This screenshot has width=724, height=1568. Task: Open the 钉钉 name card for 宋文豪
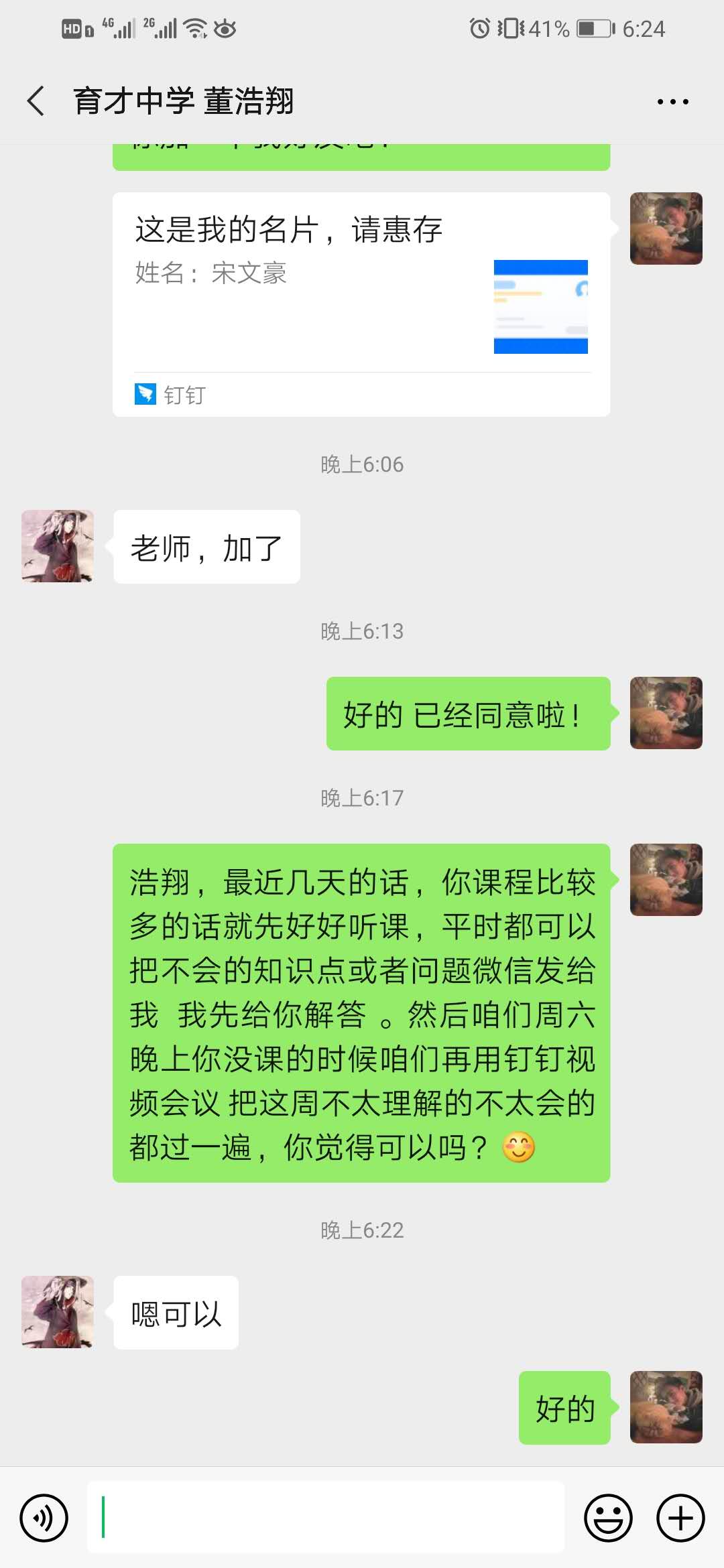coord(361,304)
